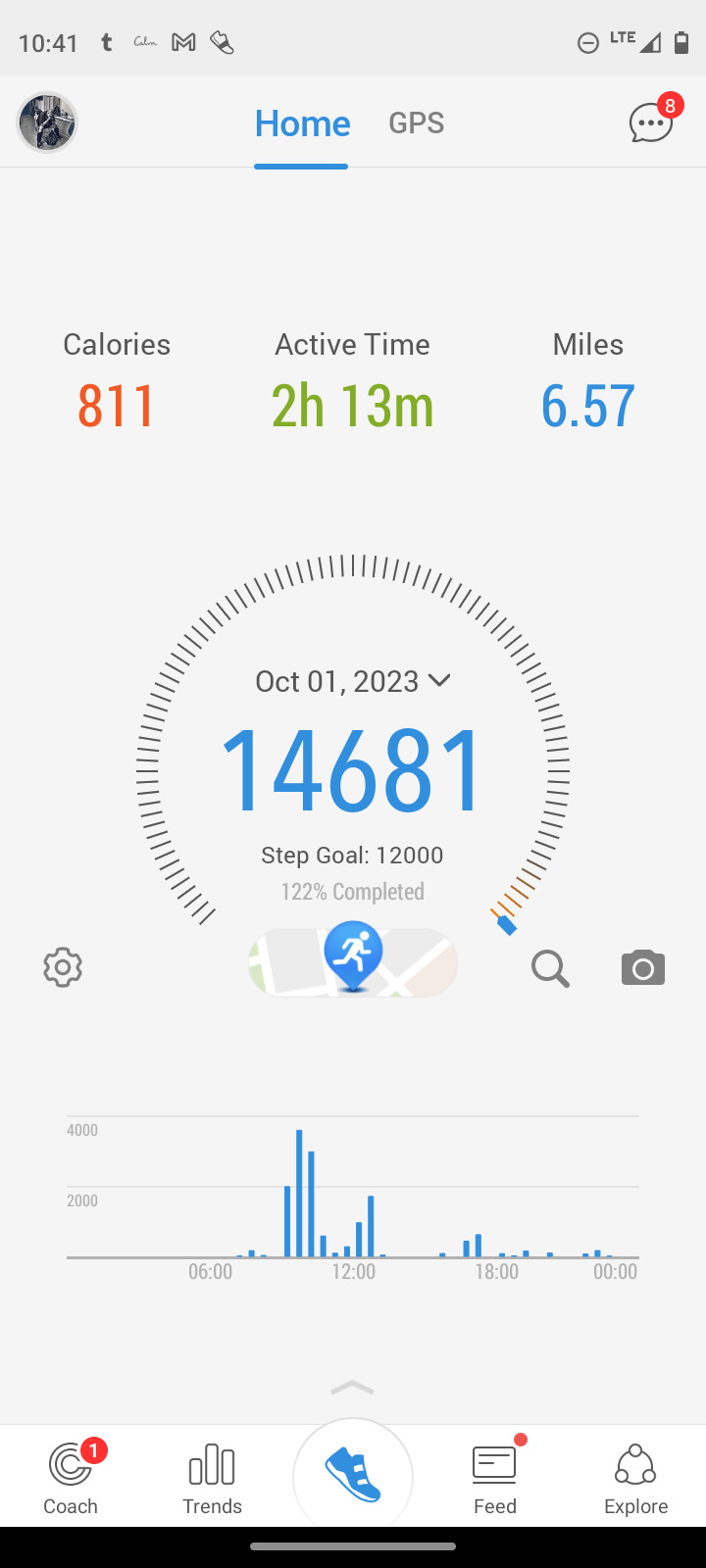The width and height of the screenshot is (706, 1568).
Task: Tap the magnifier search icon
Action: coord(550,968)
